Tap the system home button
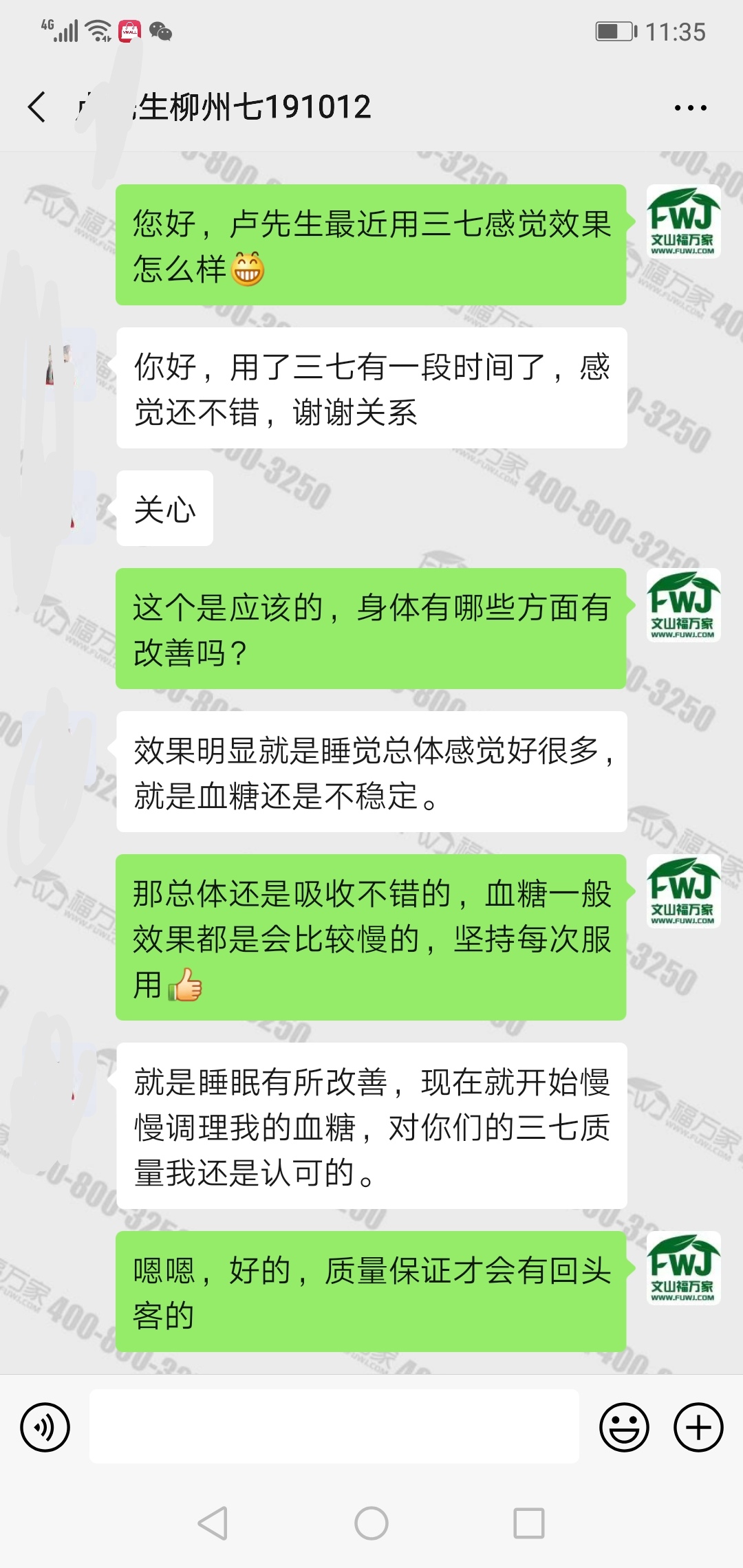 point(371,1523)
